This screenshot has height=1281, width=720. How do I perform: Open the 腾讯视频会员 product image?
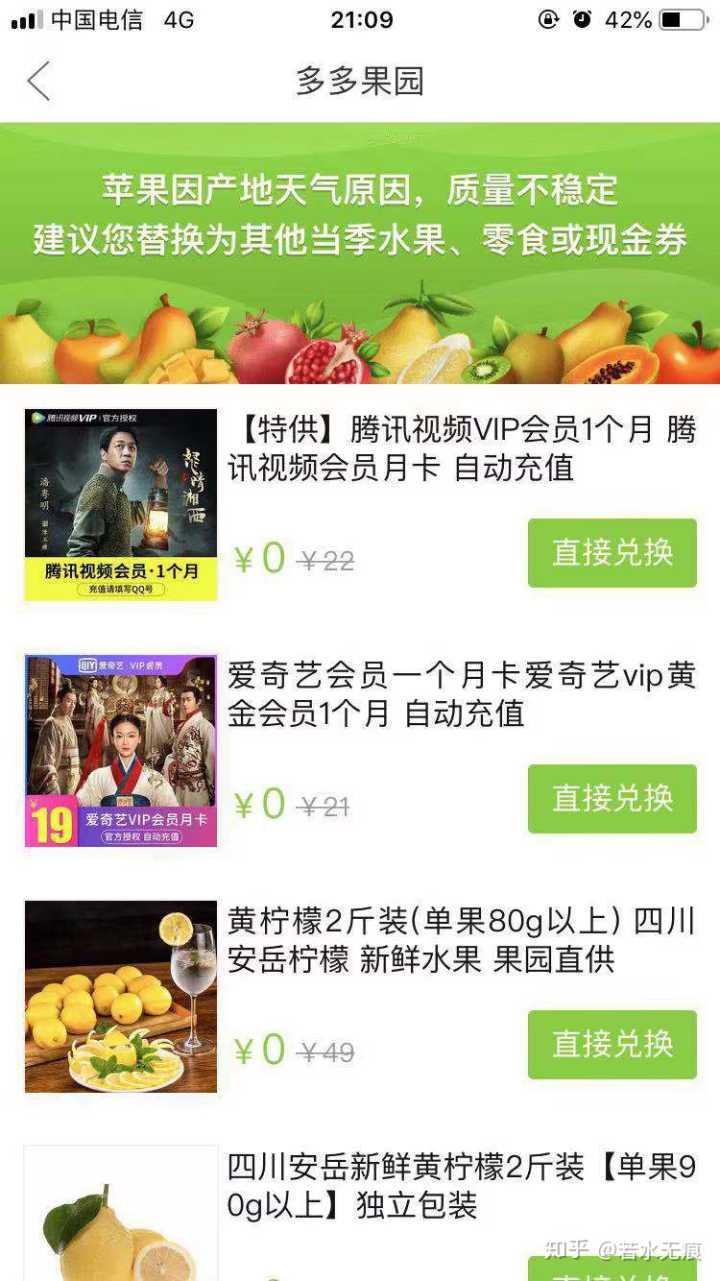tap(121, 505)
